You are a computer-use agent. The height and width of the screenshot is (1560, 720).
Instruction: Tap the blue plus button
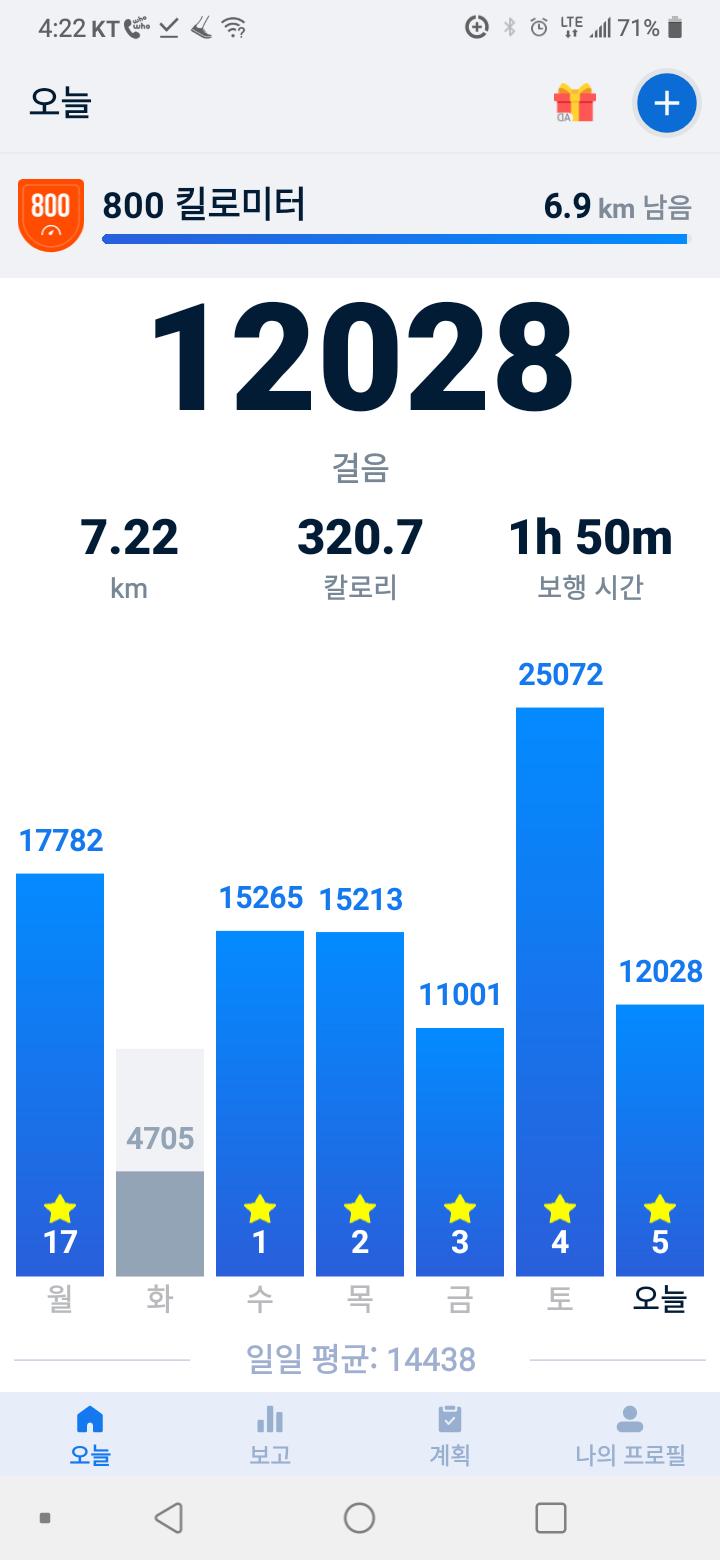tap(666, 103)
